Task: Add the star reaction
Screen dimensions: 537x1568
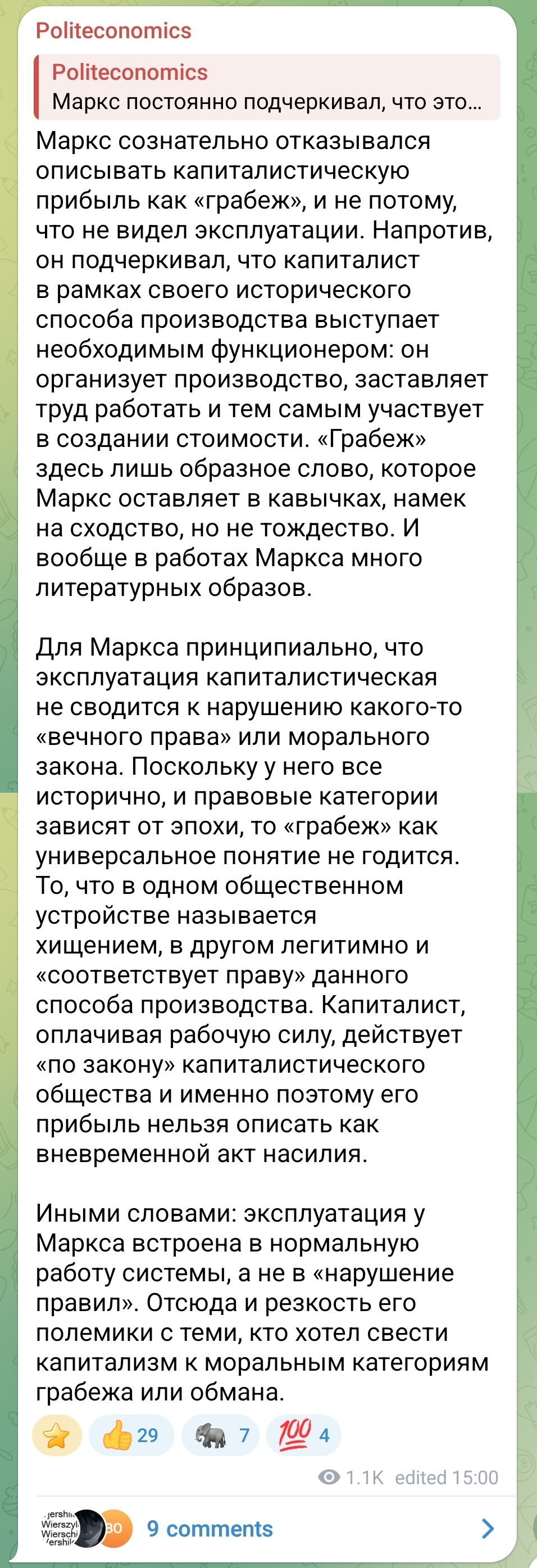Action: pyautogui.click(x=57, y=1435)
